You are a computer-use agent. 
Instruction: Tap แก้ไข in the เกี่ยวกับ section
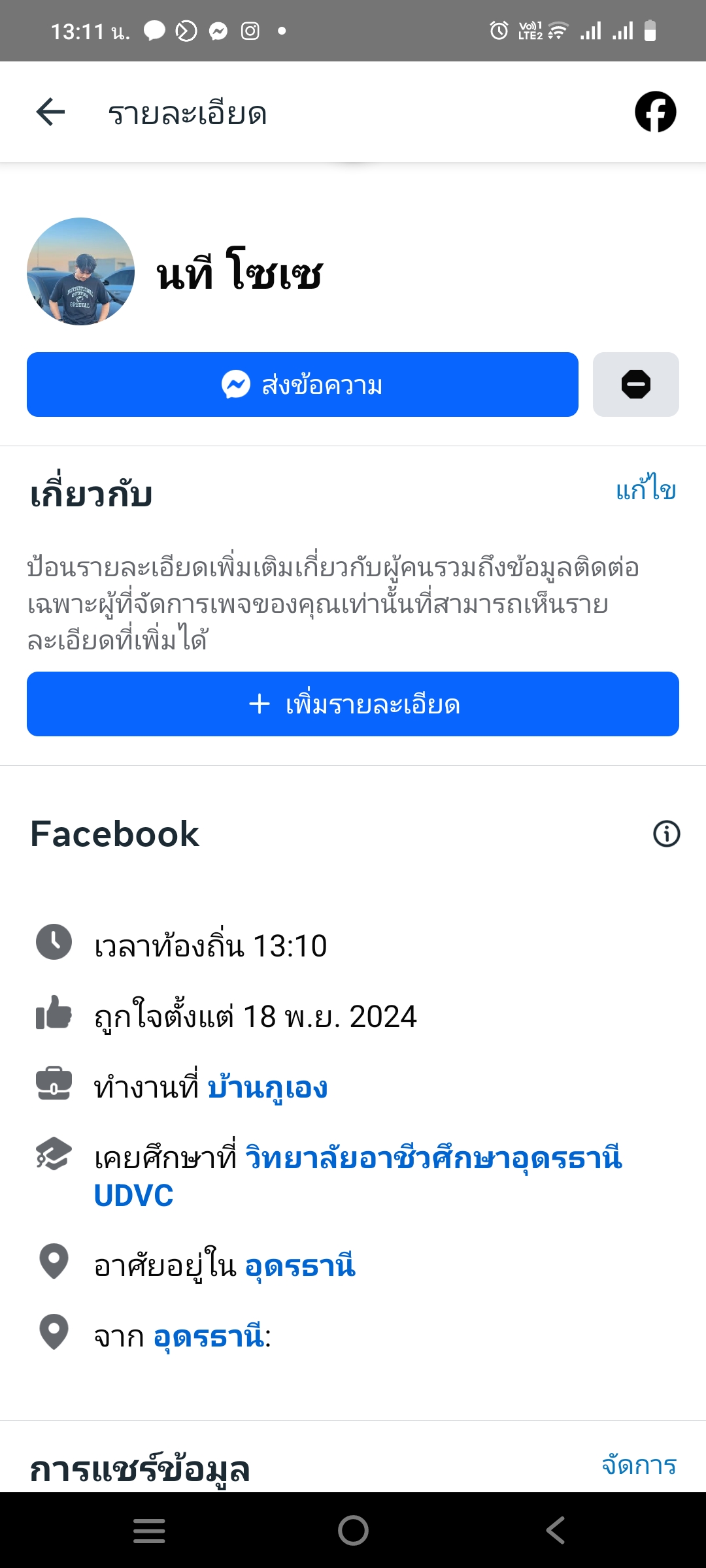coord(646,490)
